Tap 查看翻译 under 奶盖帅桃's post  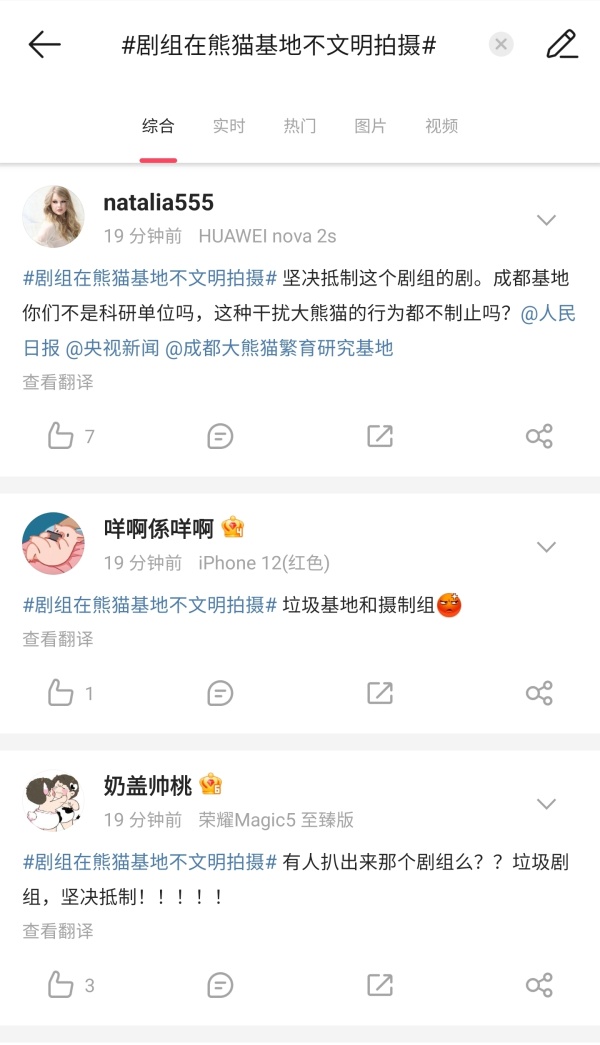pos(58,931)
